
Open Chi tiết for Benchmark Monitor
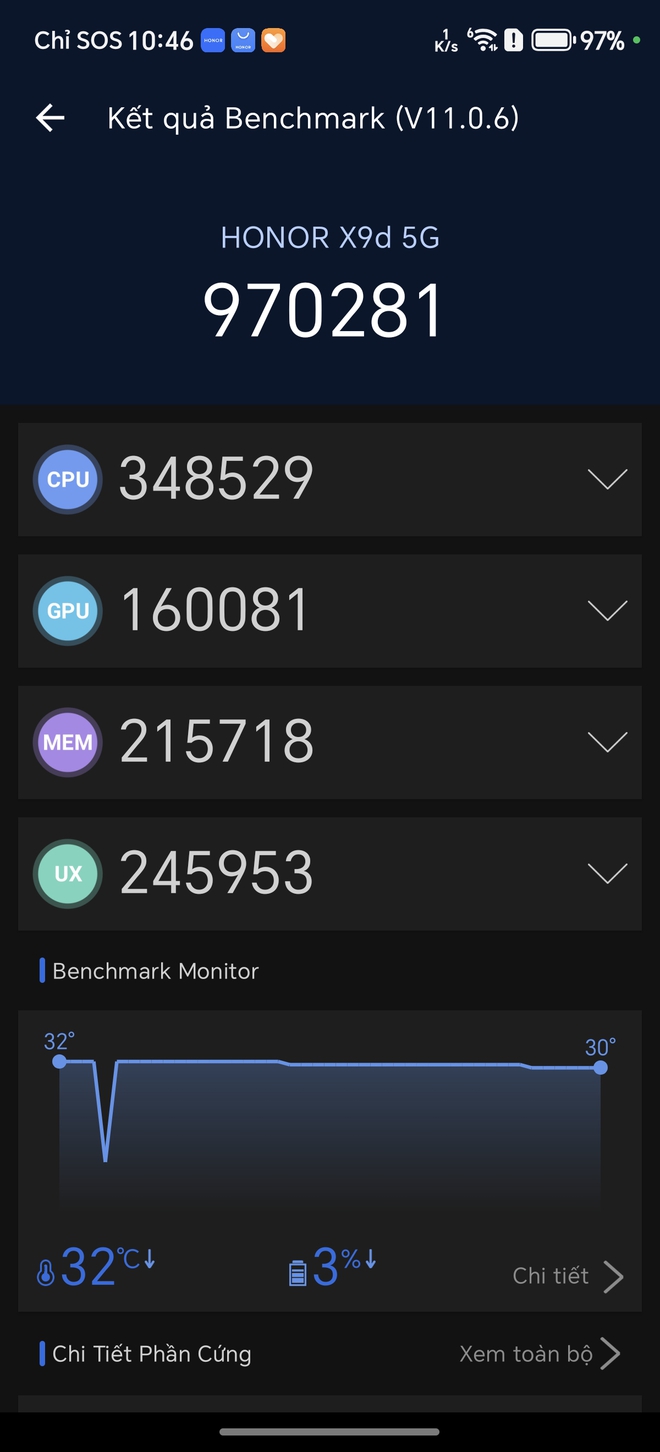567,1276
